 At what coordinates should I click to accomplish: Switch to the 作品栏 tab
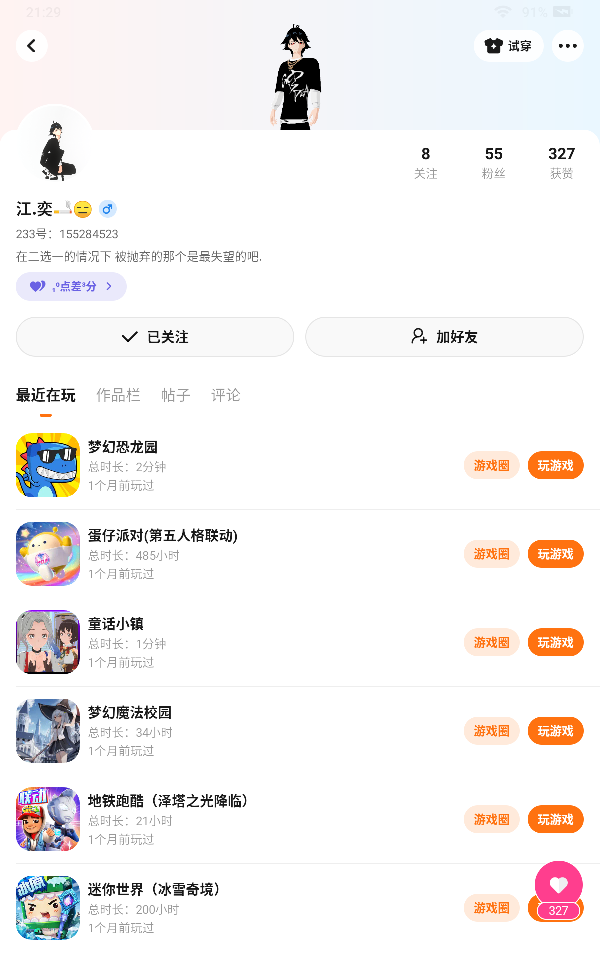coord(118,395)
